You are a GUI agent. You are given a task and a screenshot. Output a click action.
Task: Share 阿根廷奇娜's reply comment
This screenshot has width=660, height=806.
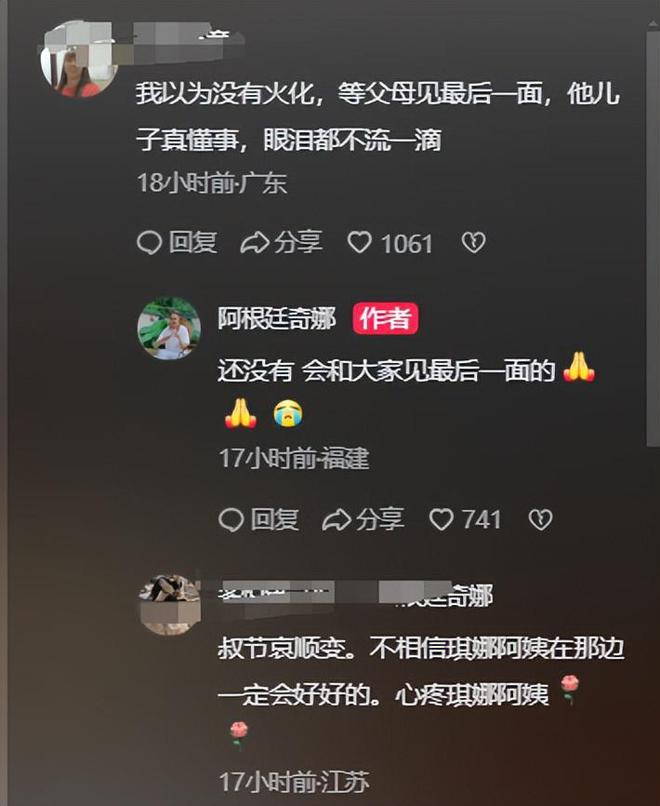[364, 519]
